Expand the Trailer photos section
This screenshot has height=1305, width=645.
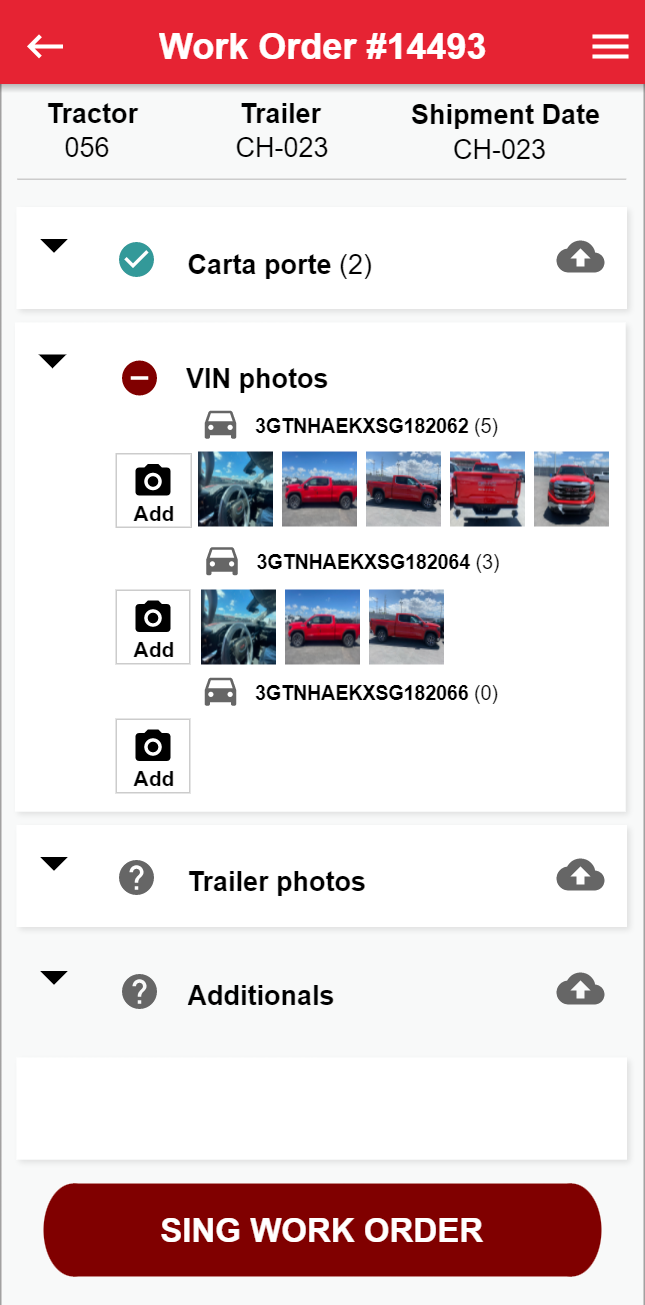[54, 864]
